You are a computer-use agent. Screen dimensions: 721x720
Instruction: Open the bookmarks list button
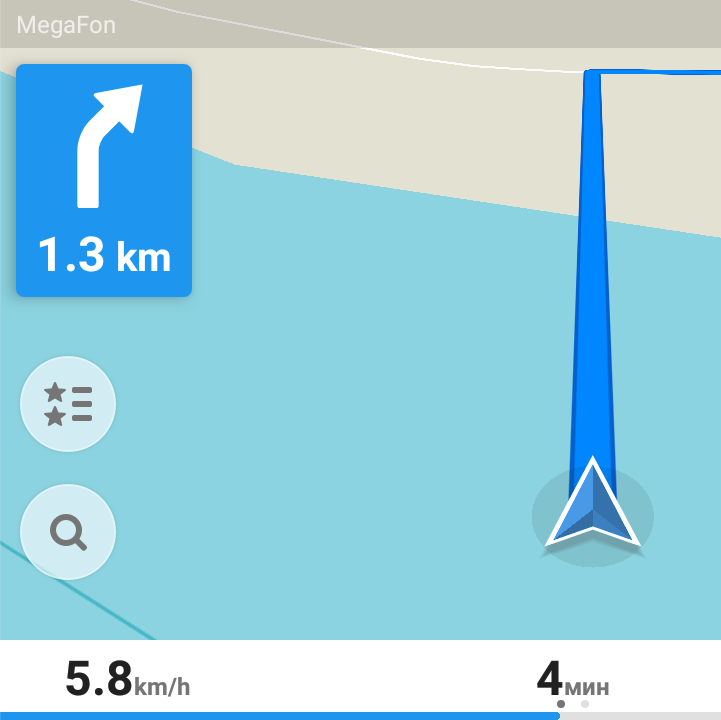(68, 404)
